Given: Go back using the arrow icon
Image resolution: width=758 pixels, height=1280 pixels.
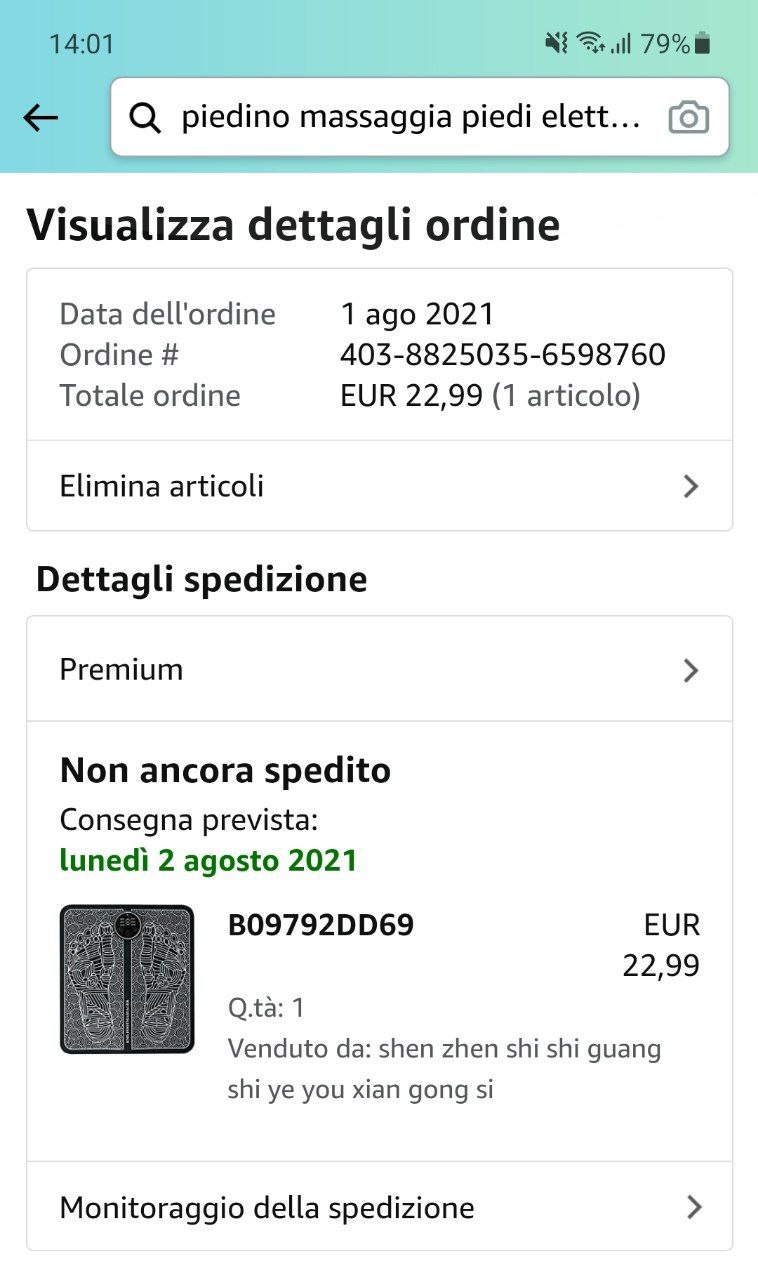Looking at the screenshot, I should coord(41,118).
